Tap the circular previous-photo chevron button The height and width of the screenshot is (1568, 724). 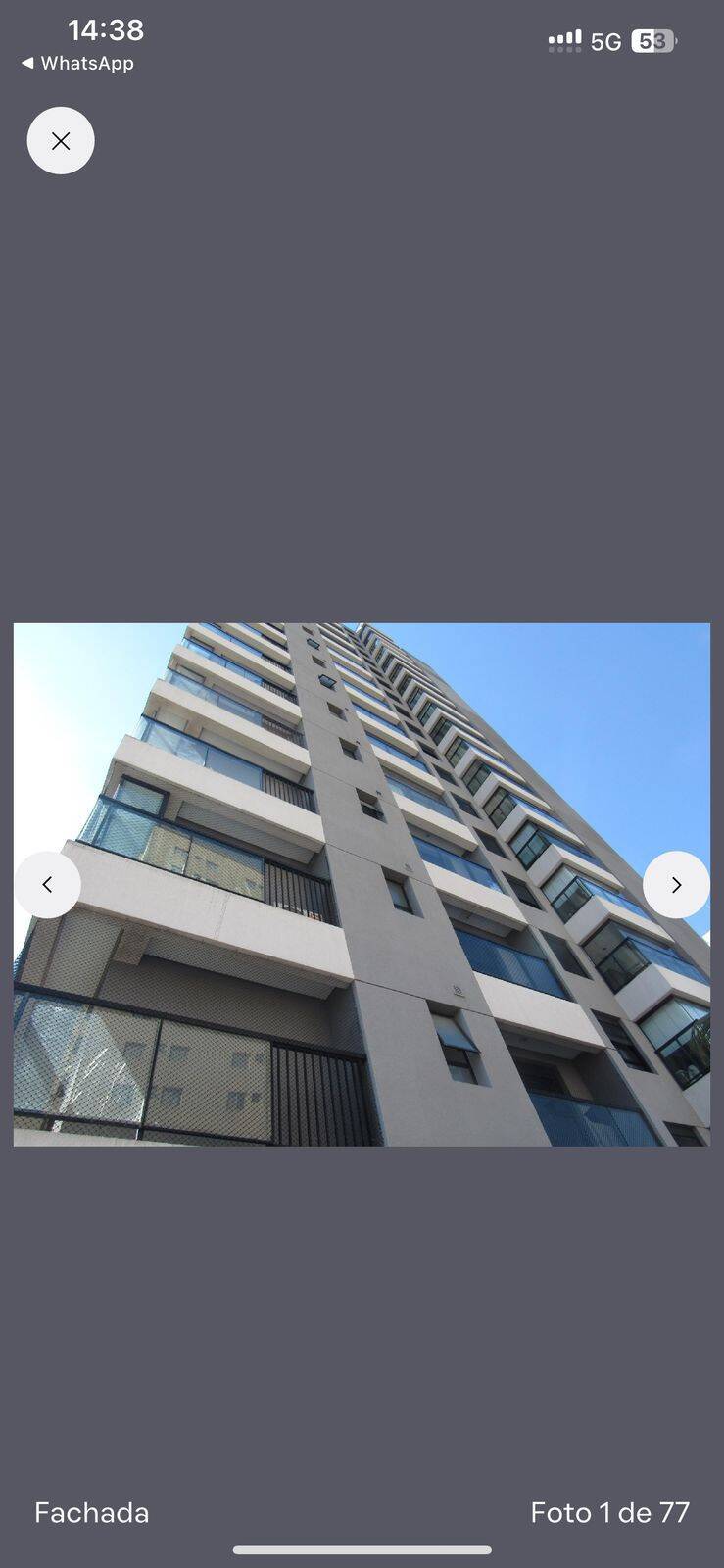(48, 884)
